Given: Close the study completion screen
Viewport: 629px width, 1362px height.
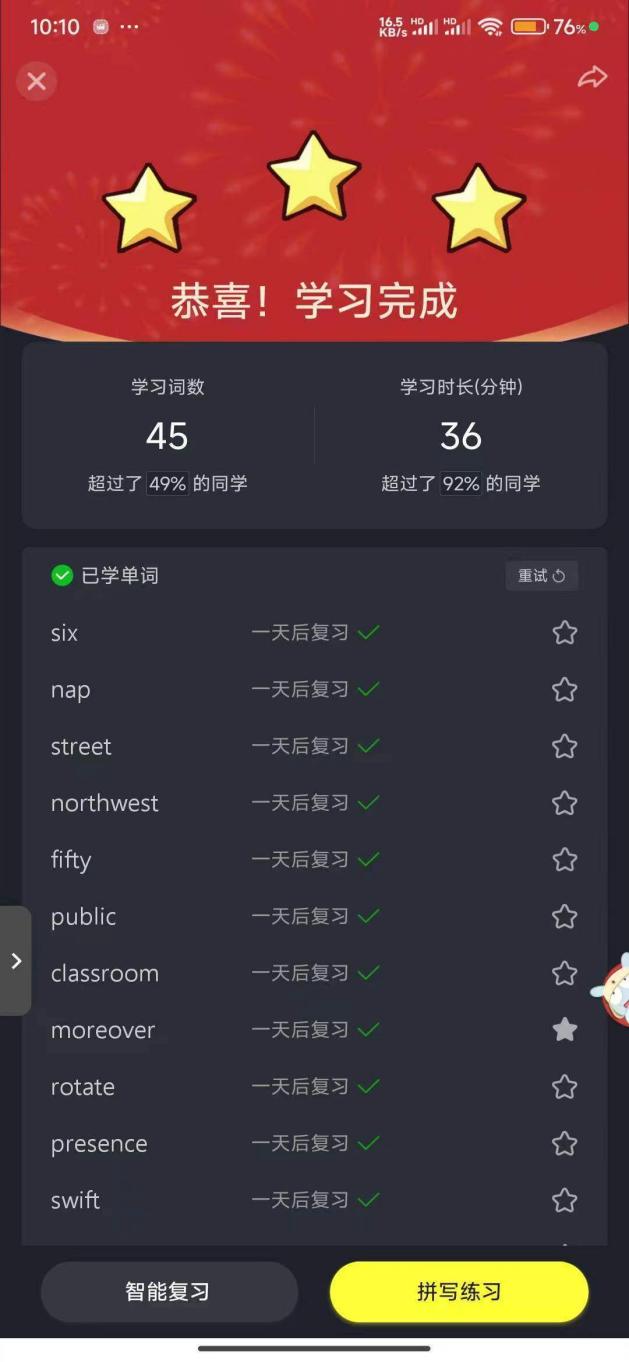Looking at the screenshot, I should click(37, 81).
